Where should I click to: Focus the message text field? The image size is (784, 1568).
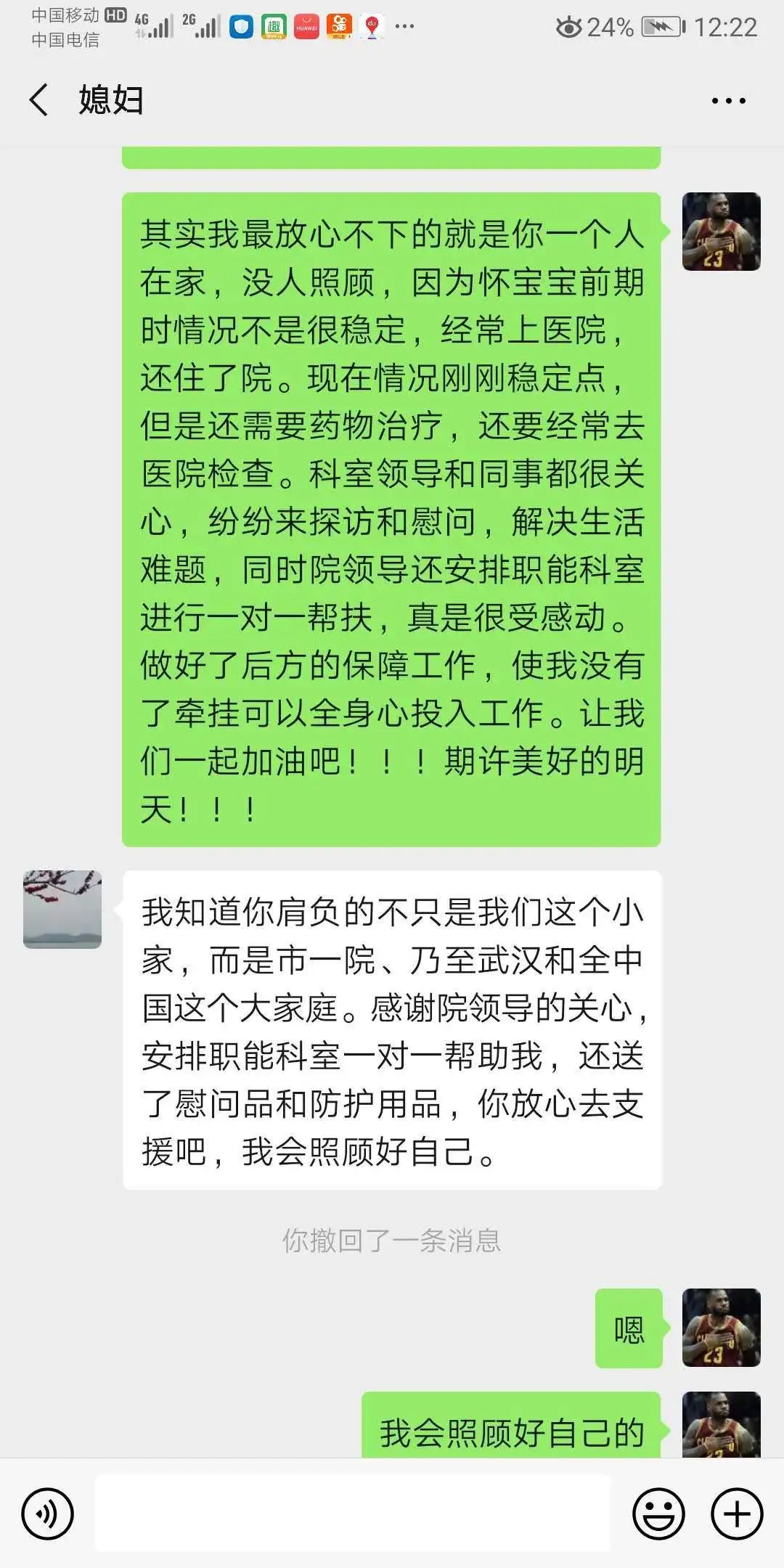point(353,1513)
